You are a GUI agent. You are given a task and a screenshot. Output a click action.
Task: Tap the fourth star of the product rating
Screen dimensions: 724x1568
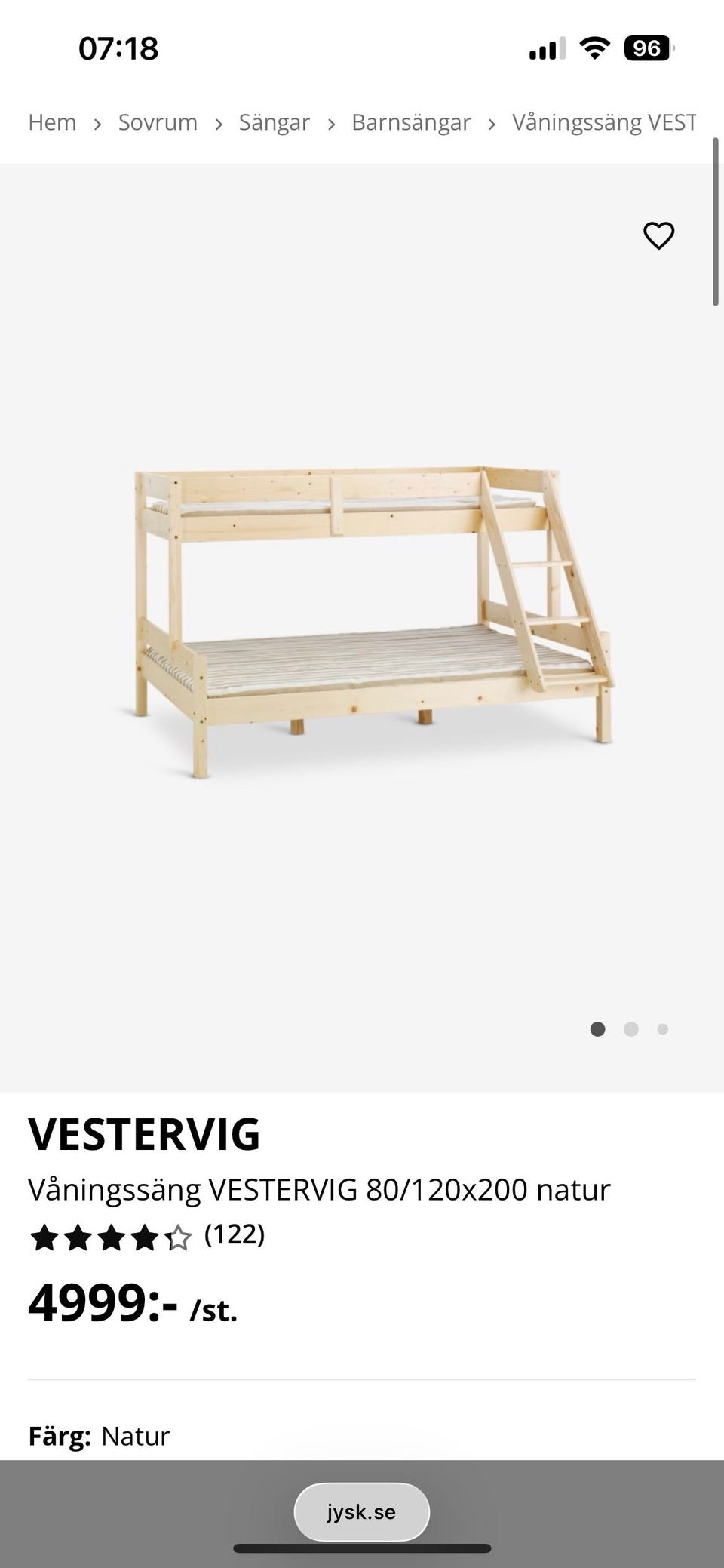tap(143, 1234)
